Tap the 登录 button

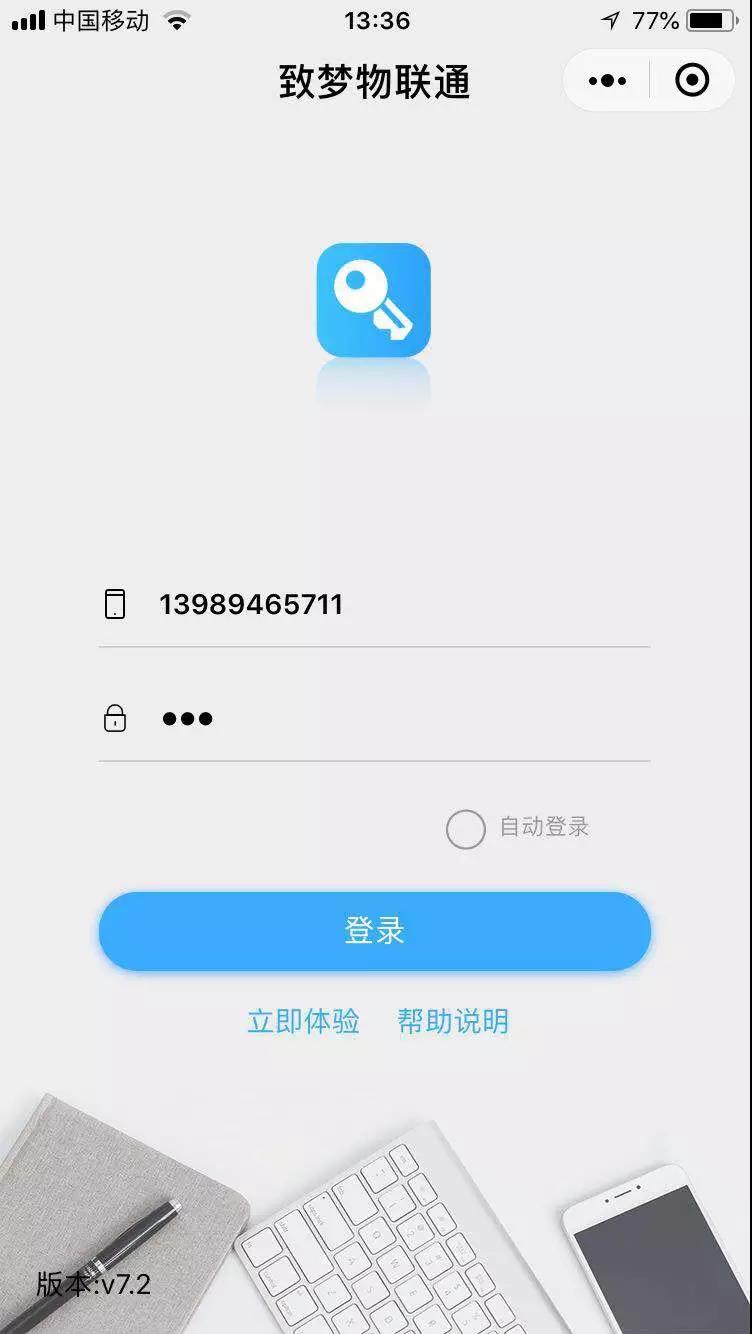[x=375, y=931]
